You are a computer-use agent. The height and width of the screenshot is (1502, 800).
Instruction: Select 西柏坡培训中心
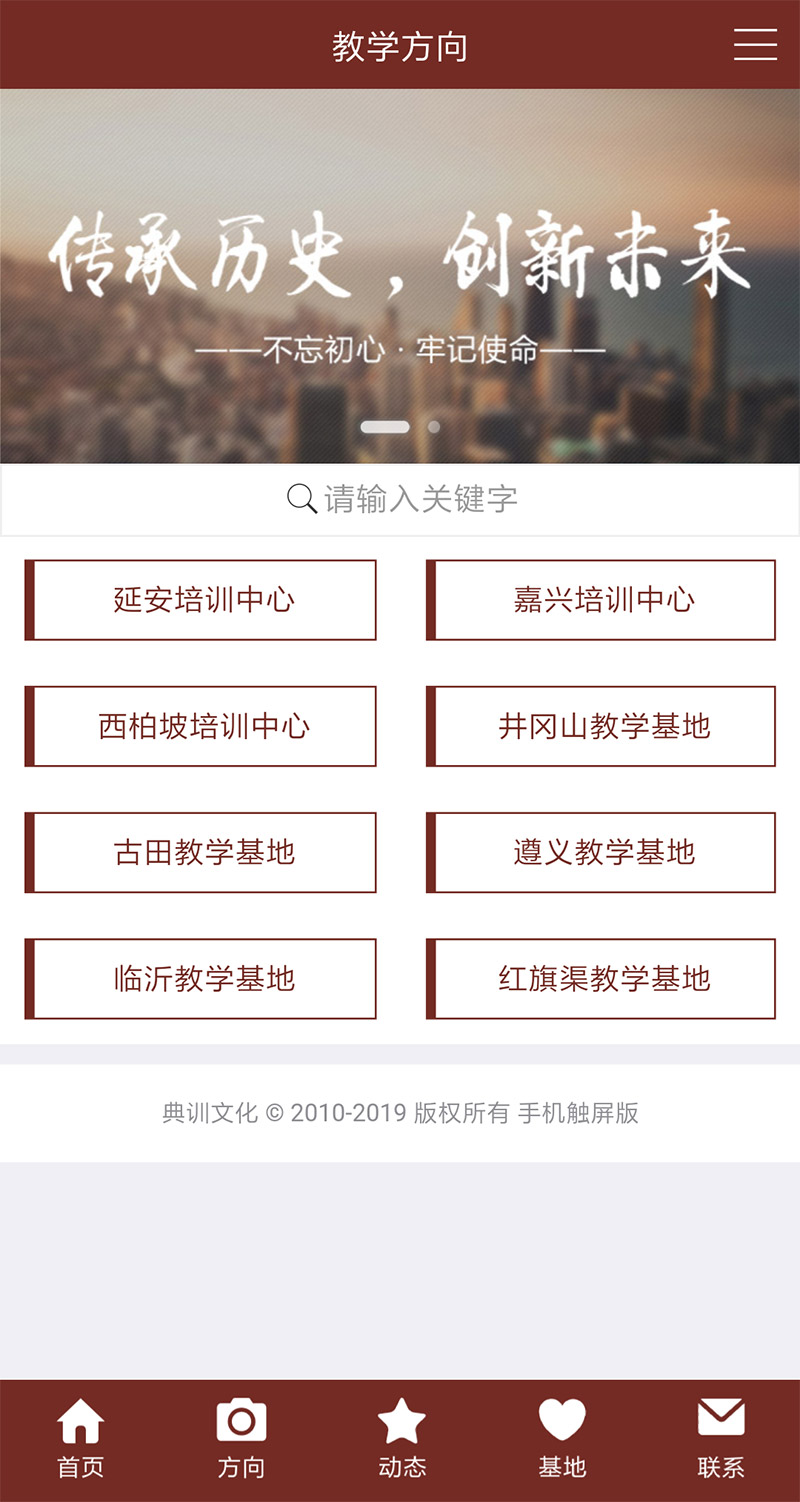pos(200,726)
